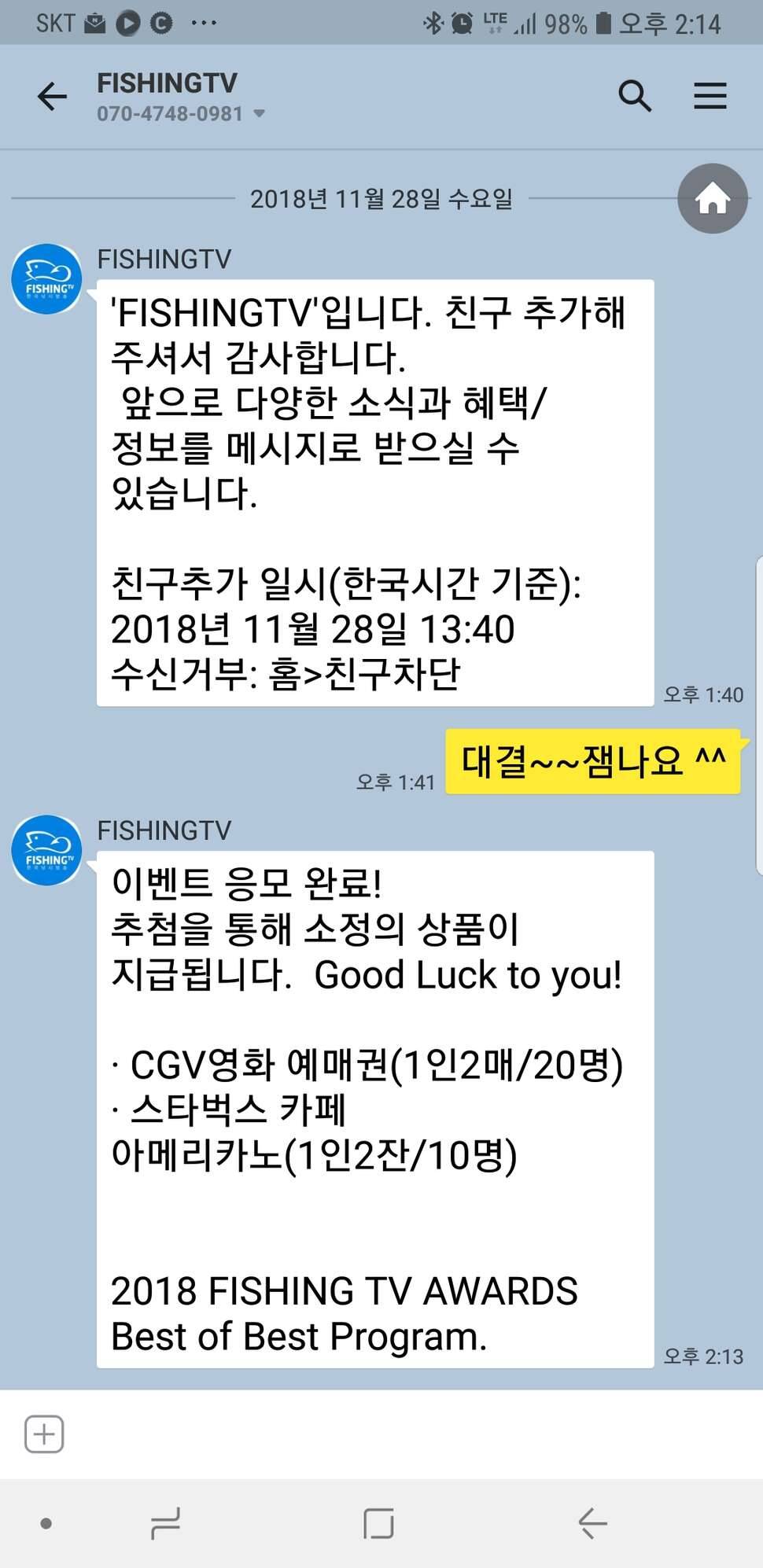Viewport: 763px width, 1568px height.
Task: Open recent apps from navigation bar
Action: (x=166, y=1523)
